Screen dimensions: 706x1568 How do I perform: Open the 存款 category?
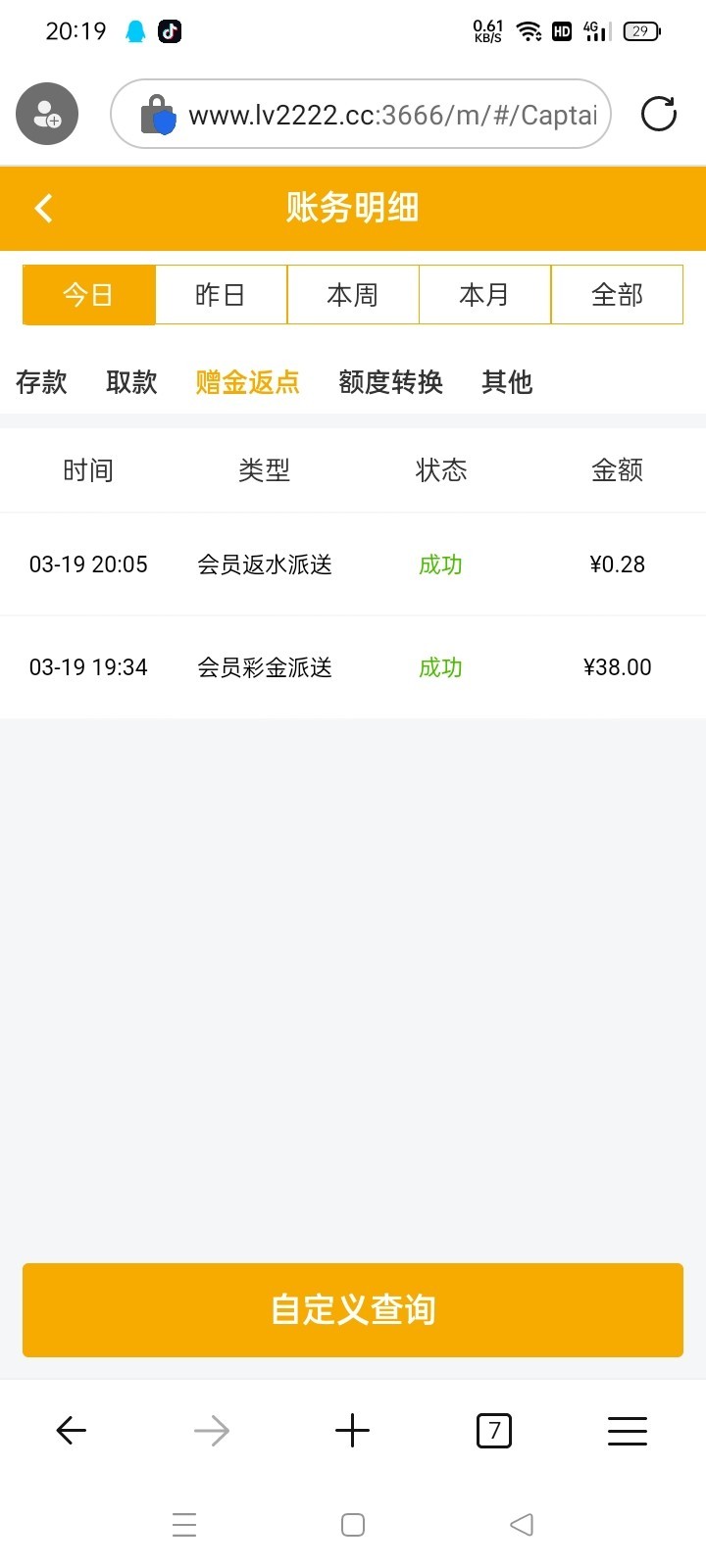click(41, 381)
